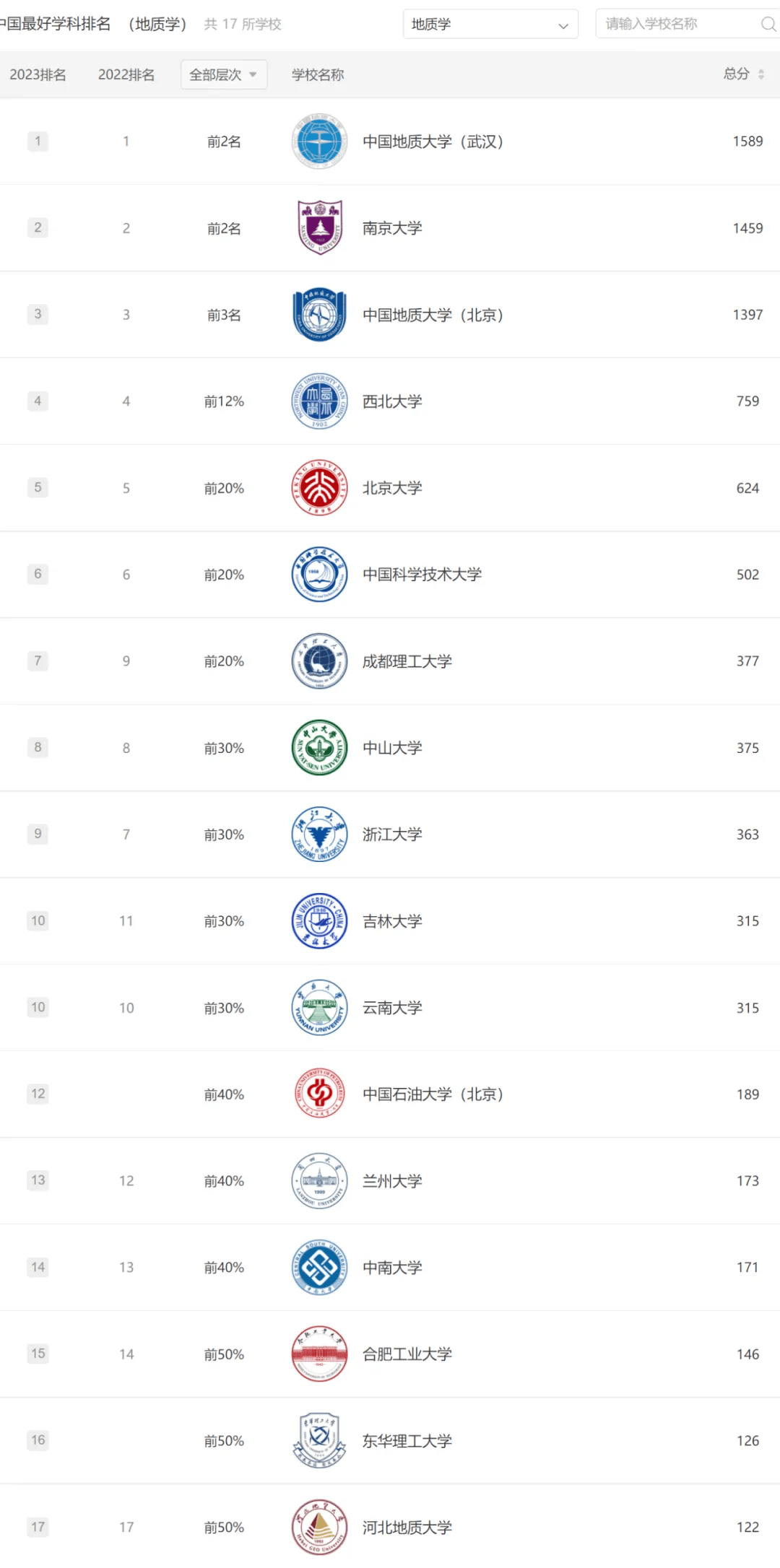The width and height of the screenshot is (780, 1568).
Task: Open 中国科学技术大学 entry
Action: coord(422,575)
